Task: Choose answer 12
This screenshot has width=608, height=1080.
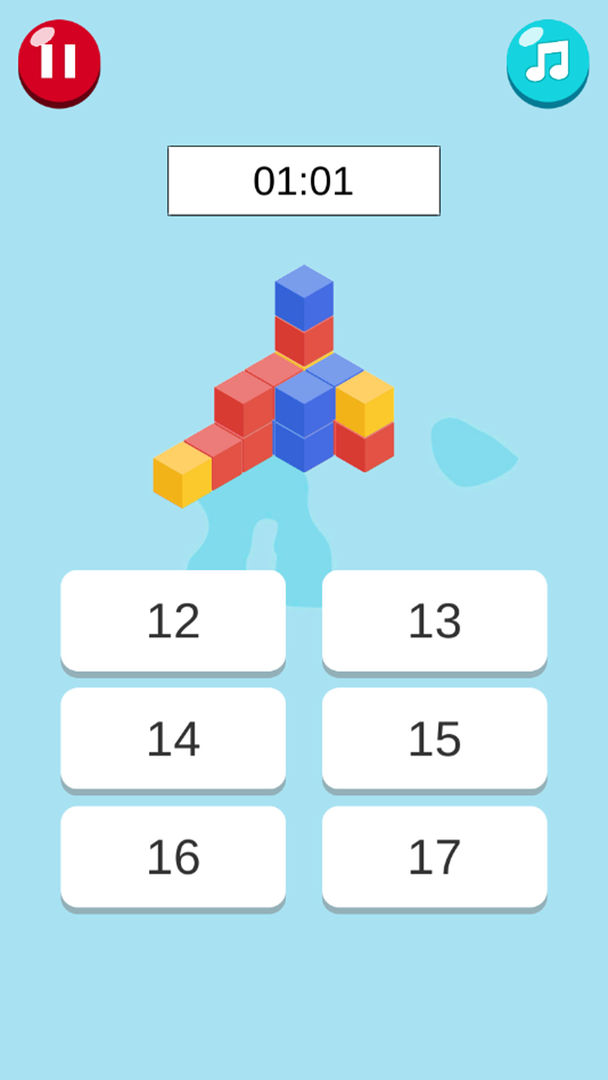Action: click(173, 620)
